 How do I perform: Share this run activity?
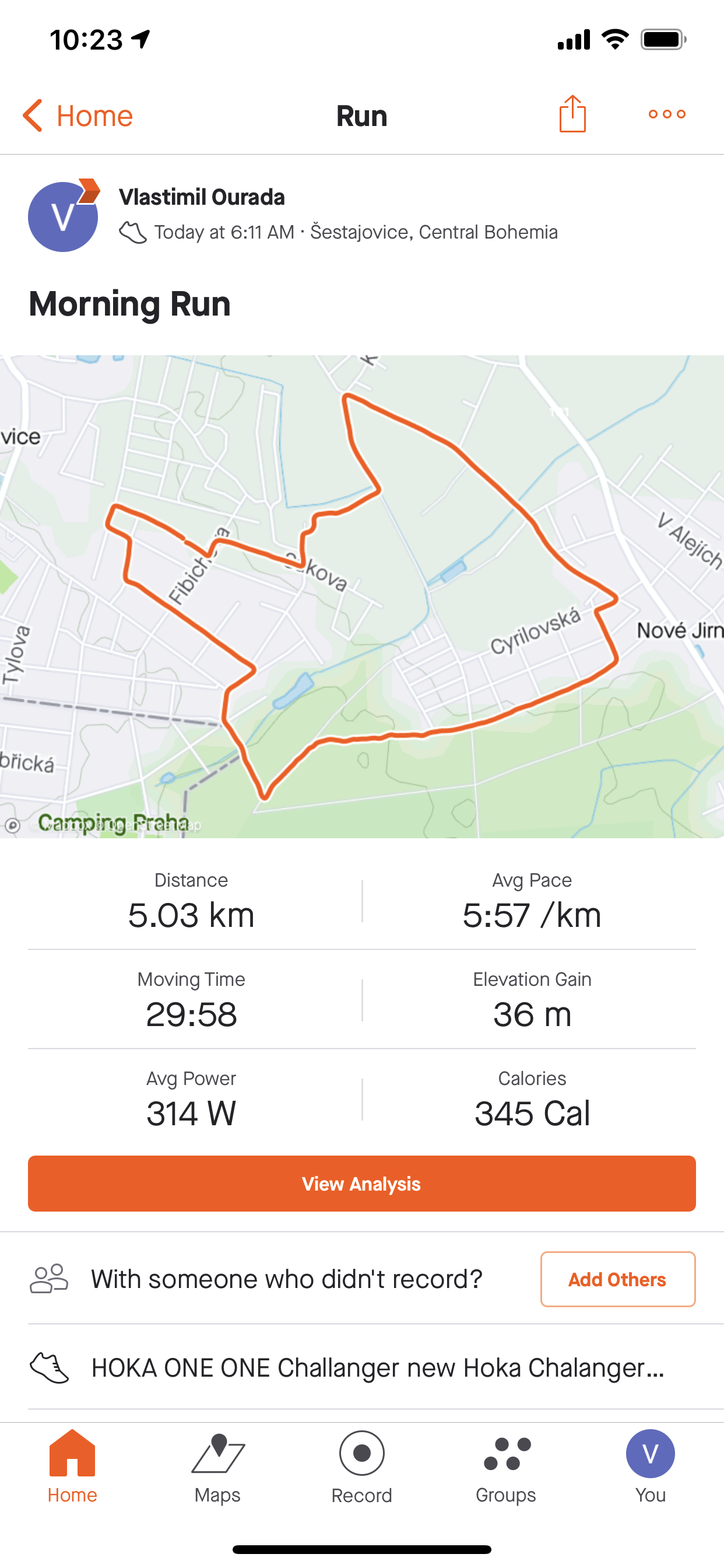(x=572, y=114)
